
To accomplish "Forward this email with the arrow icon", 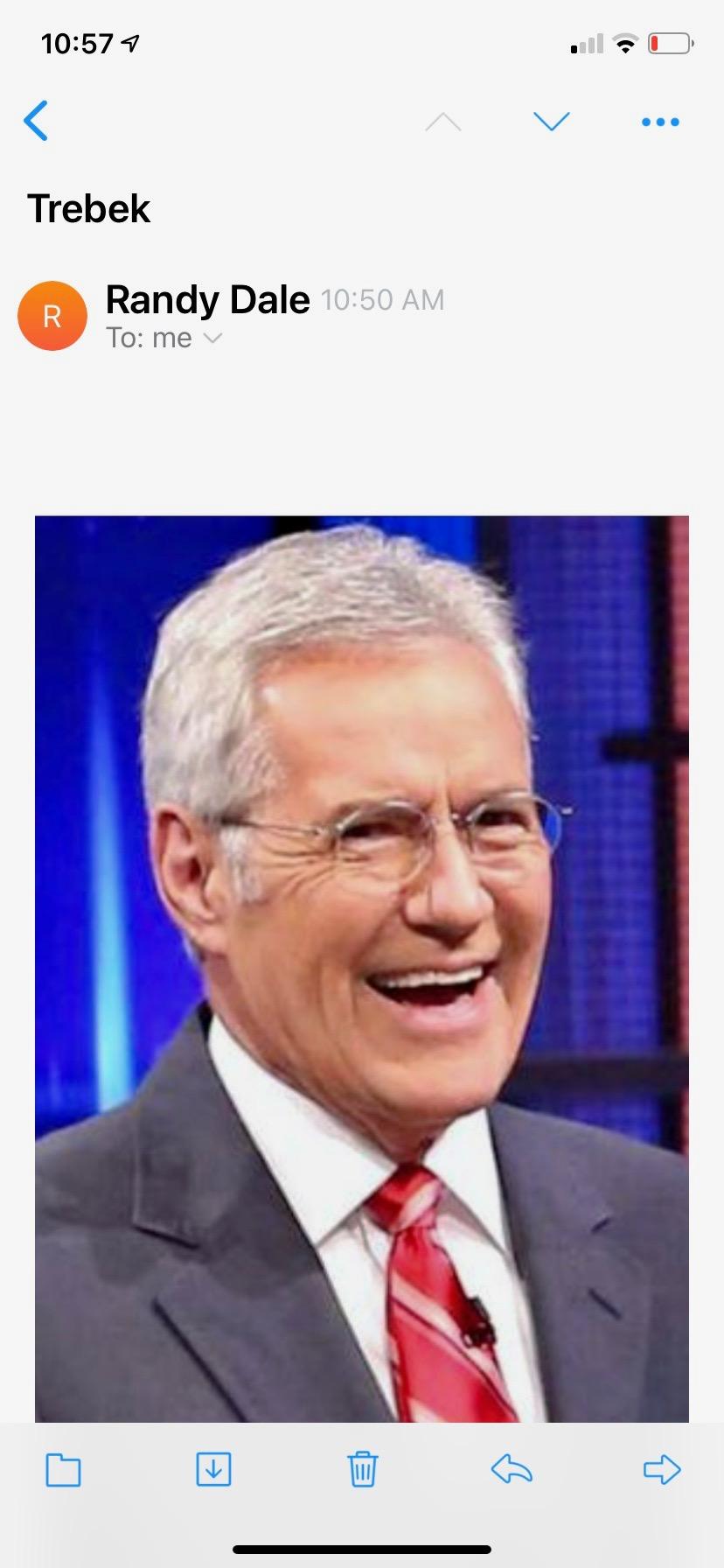I will point(662,1469).
